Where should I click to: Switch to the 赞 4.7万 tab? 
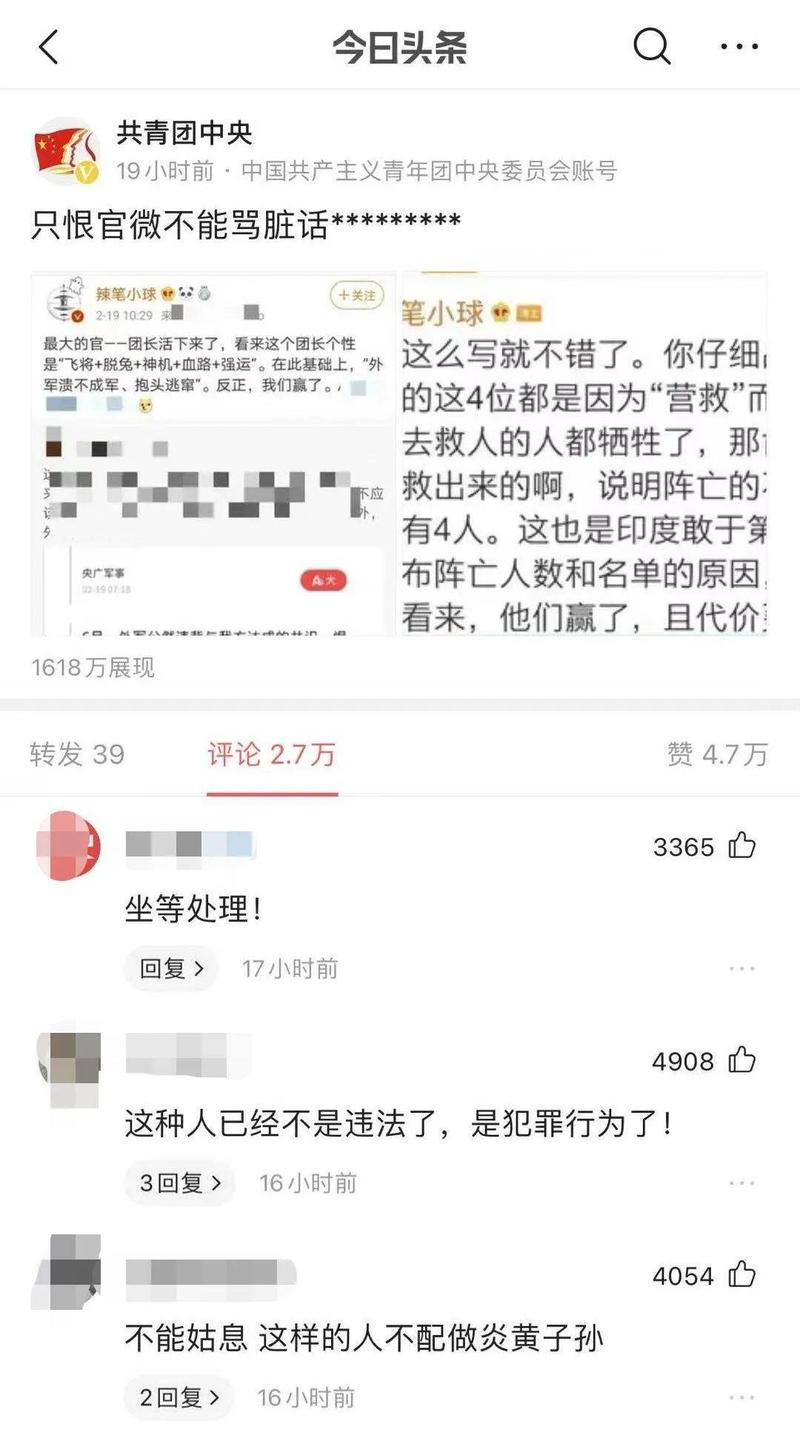[717, 754]
